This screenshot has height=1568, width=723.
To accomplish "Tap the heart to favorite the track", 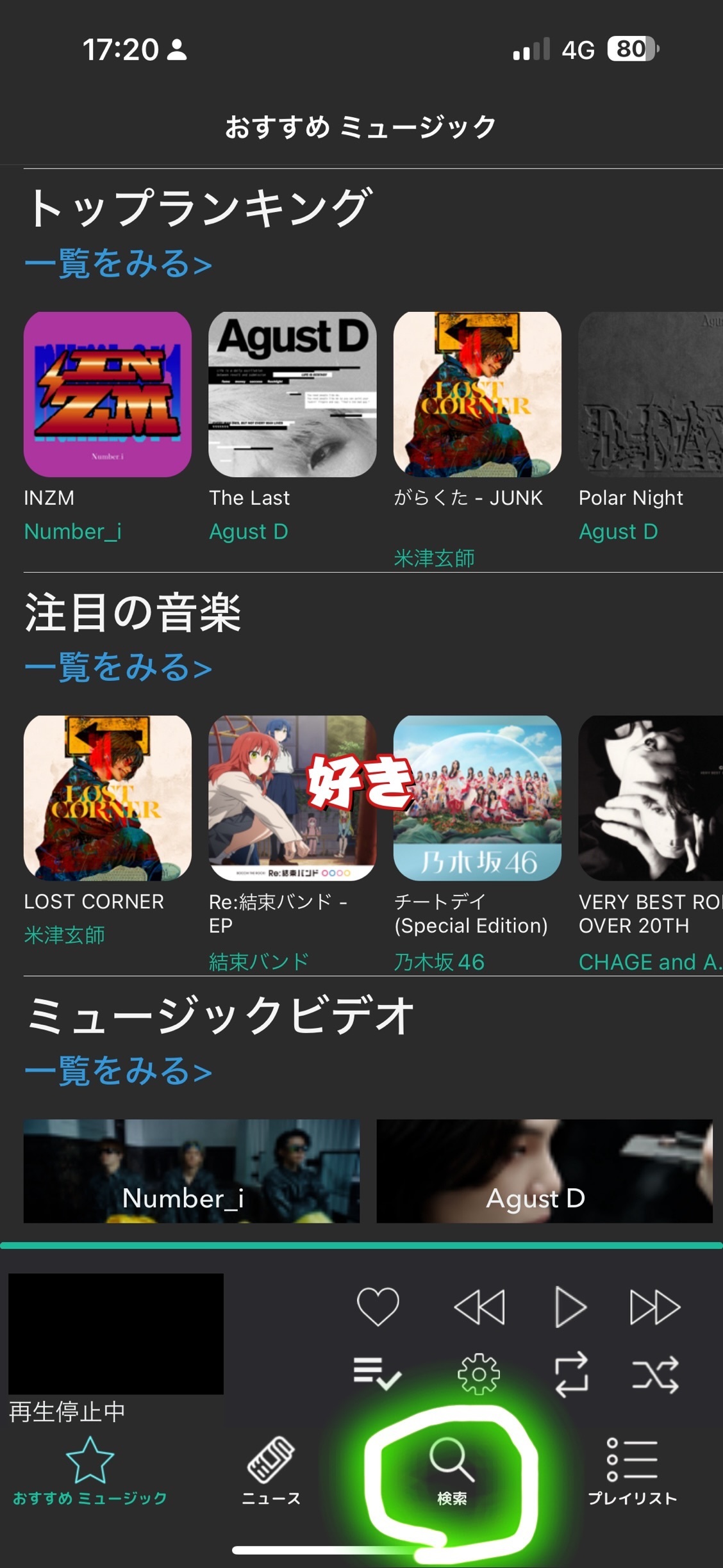I will click(x=378, y=1307).
